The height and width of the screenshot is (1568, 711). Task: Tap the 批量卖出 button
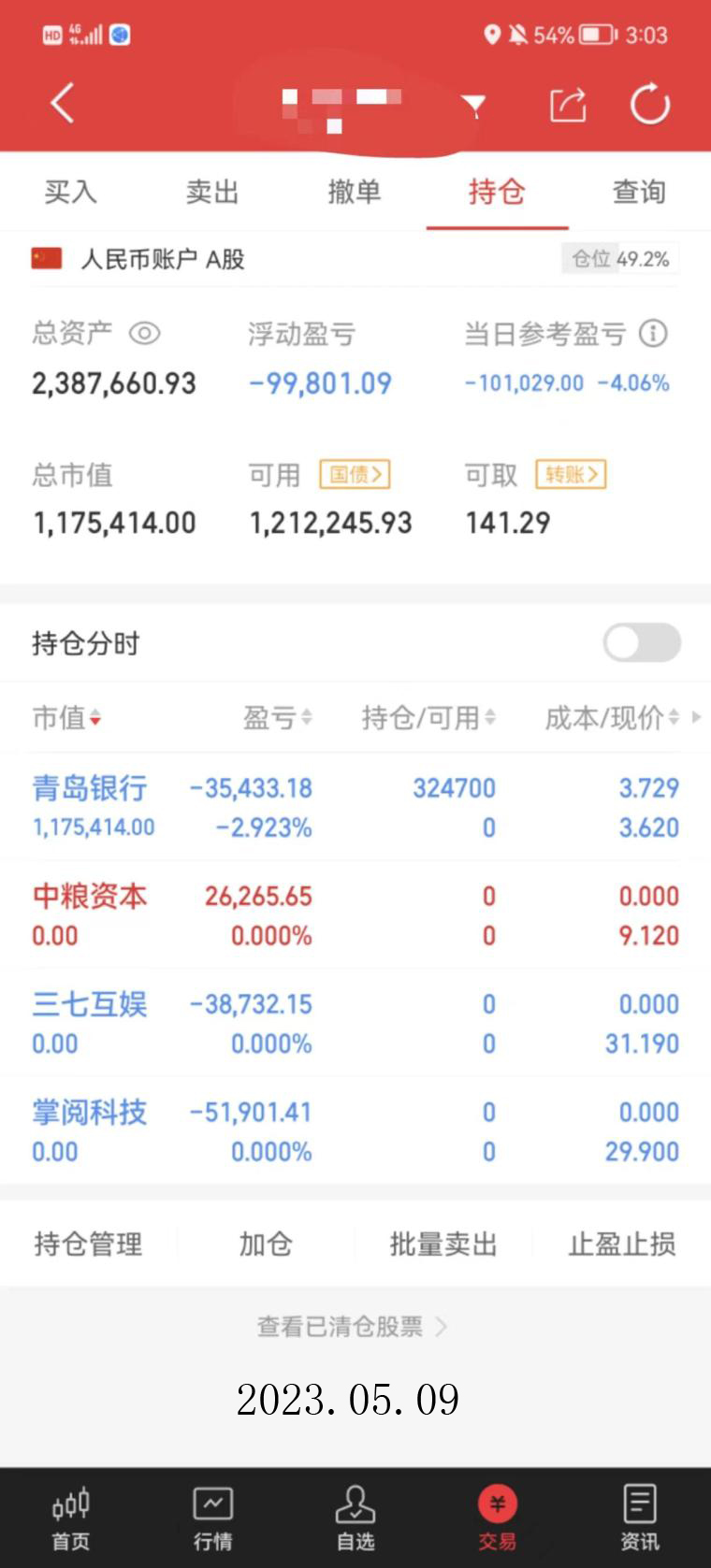tap(443, 1244)
